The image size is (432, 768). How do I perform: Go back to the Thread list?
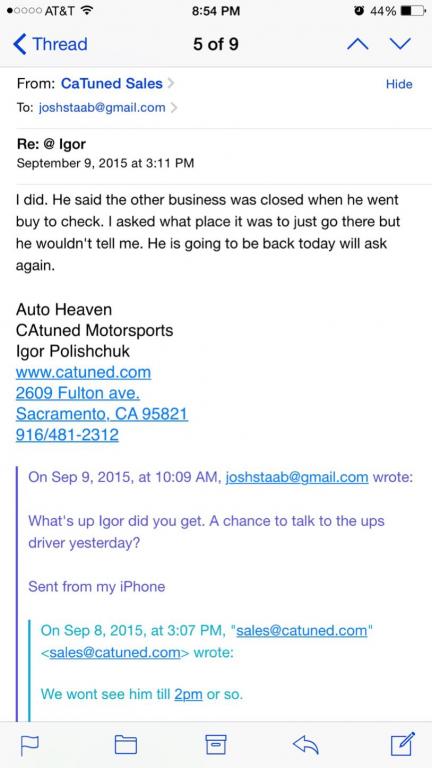50,44
